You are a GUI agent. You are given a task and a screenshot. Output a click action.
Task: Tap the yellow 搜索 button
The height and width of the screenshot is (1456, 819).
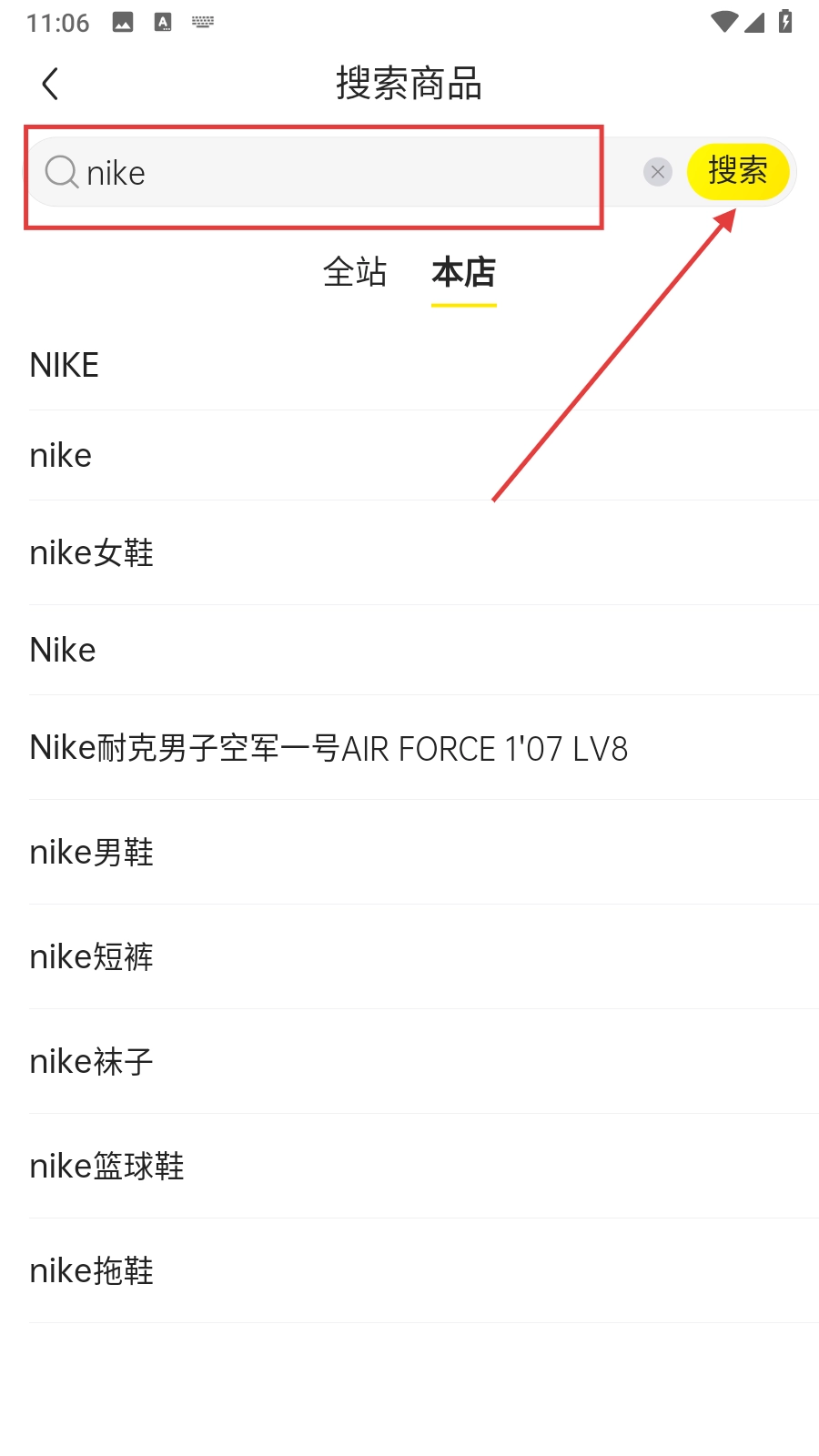pyautogui.click(x=737, y=171)
